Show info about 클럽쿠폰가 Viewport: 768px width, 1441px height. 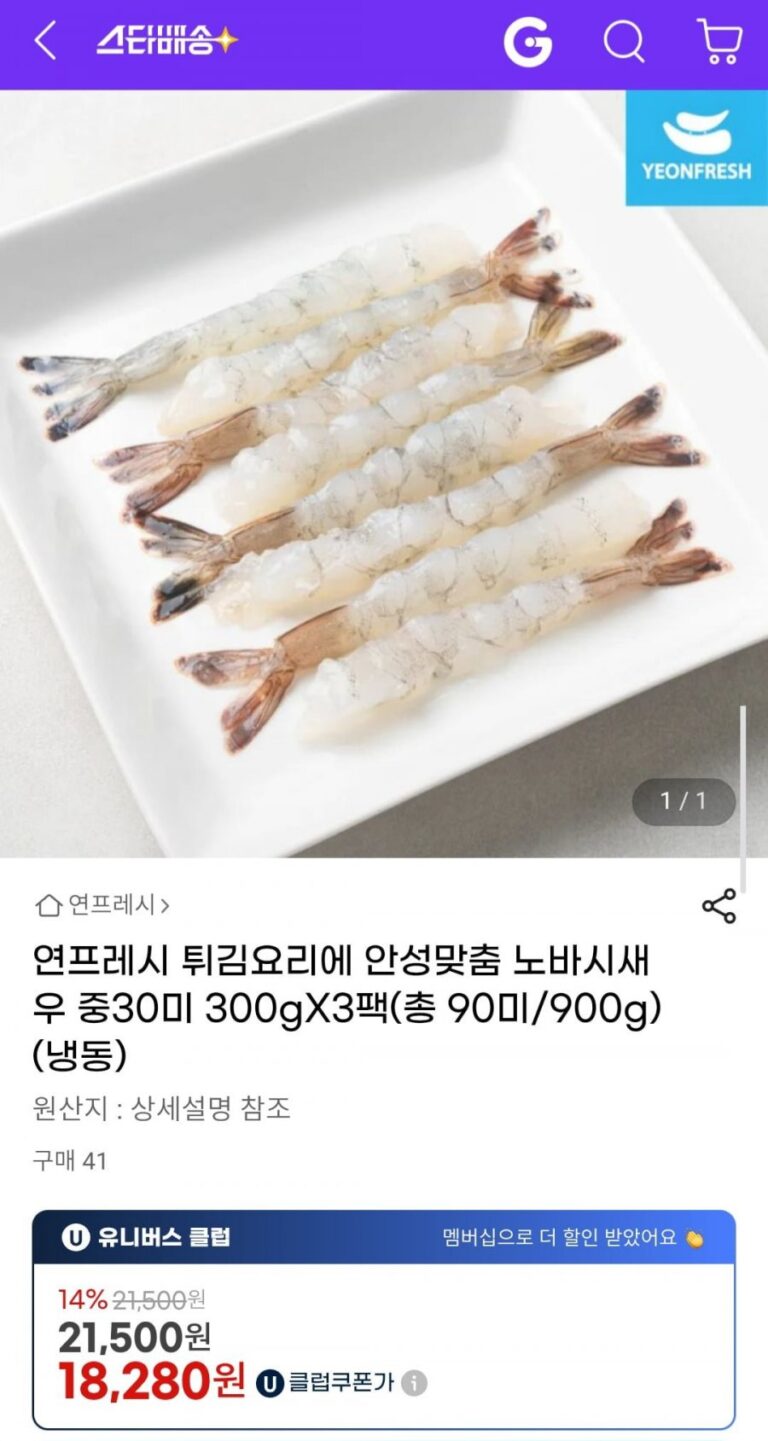414,1383
